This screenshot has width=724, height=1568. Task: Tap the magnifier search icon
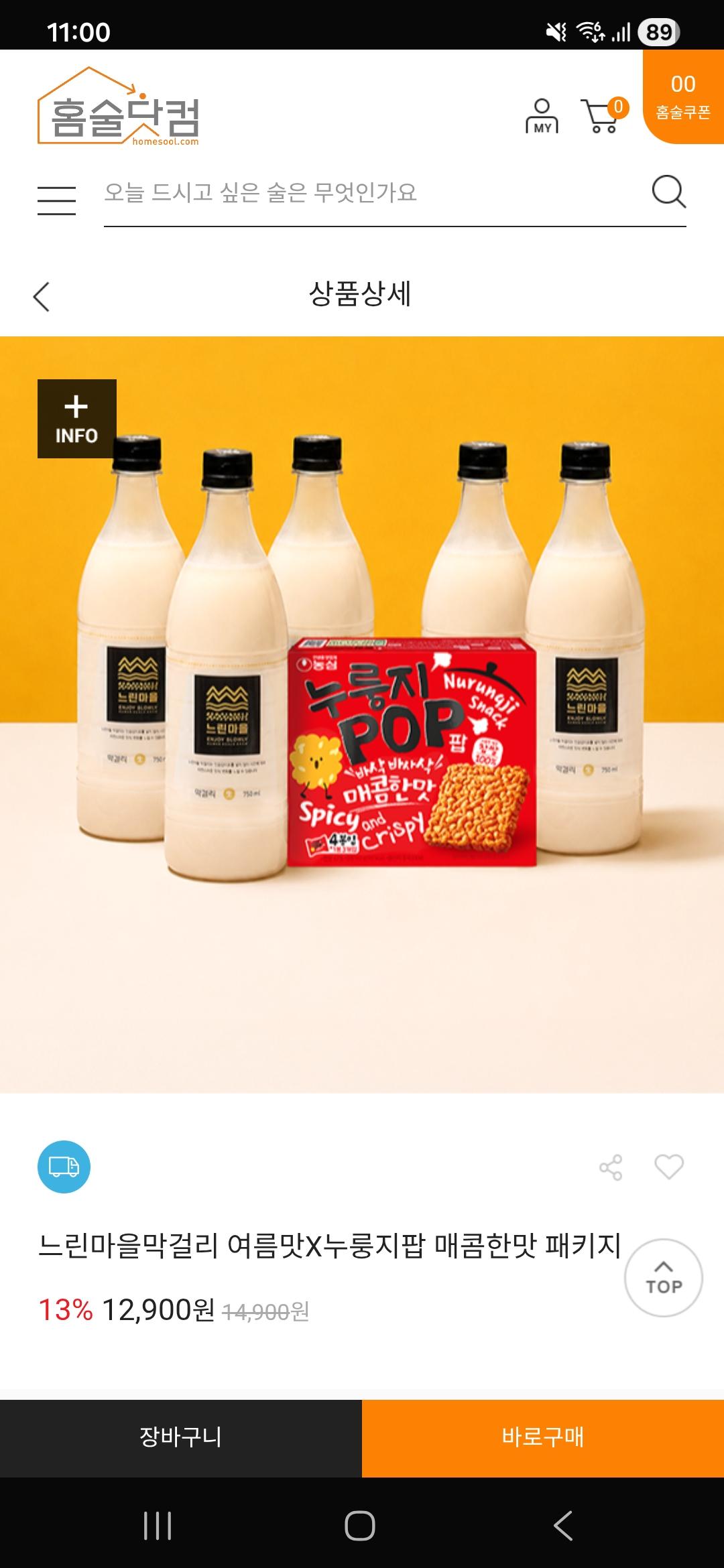point(669,192)
